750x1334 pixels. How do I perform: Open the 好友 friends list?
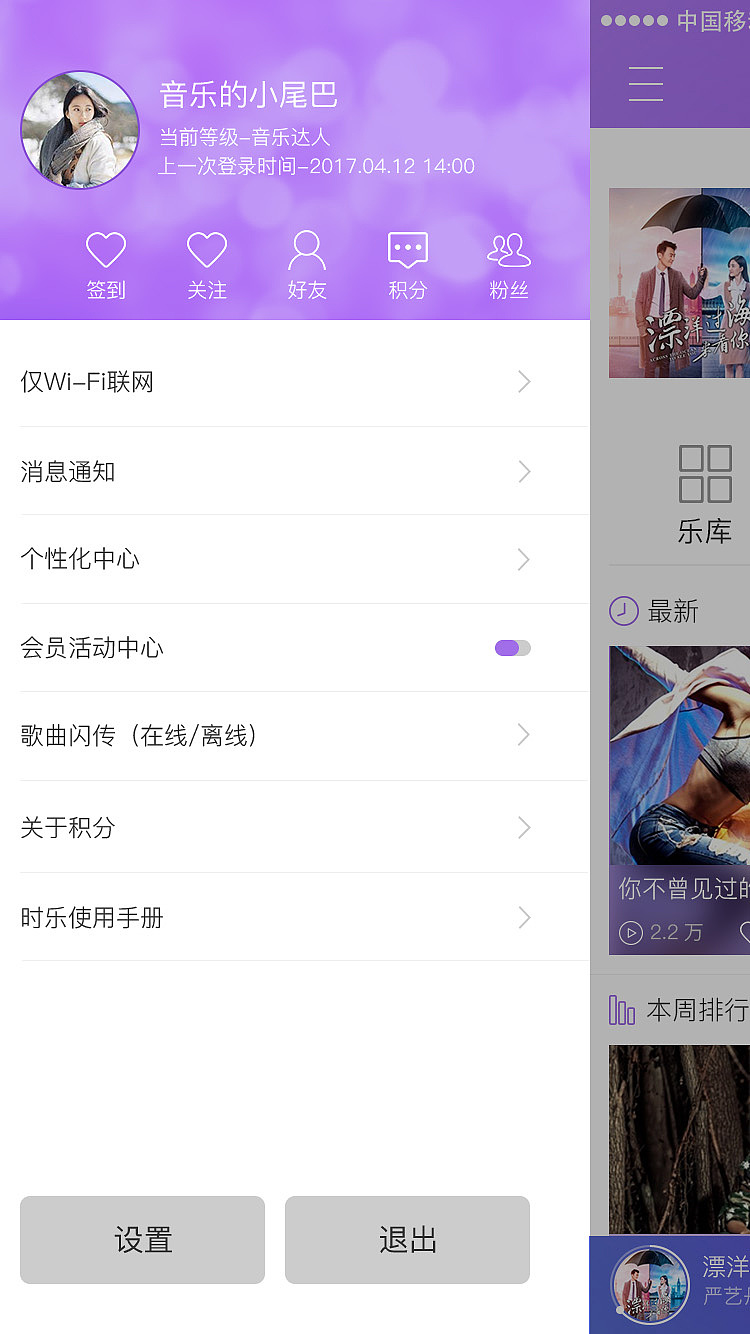pos(307,265)
